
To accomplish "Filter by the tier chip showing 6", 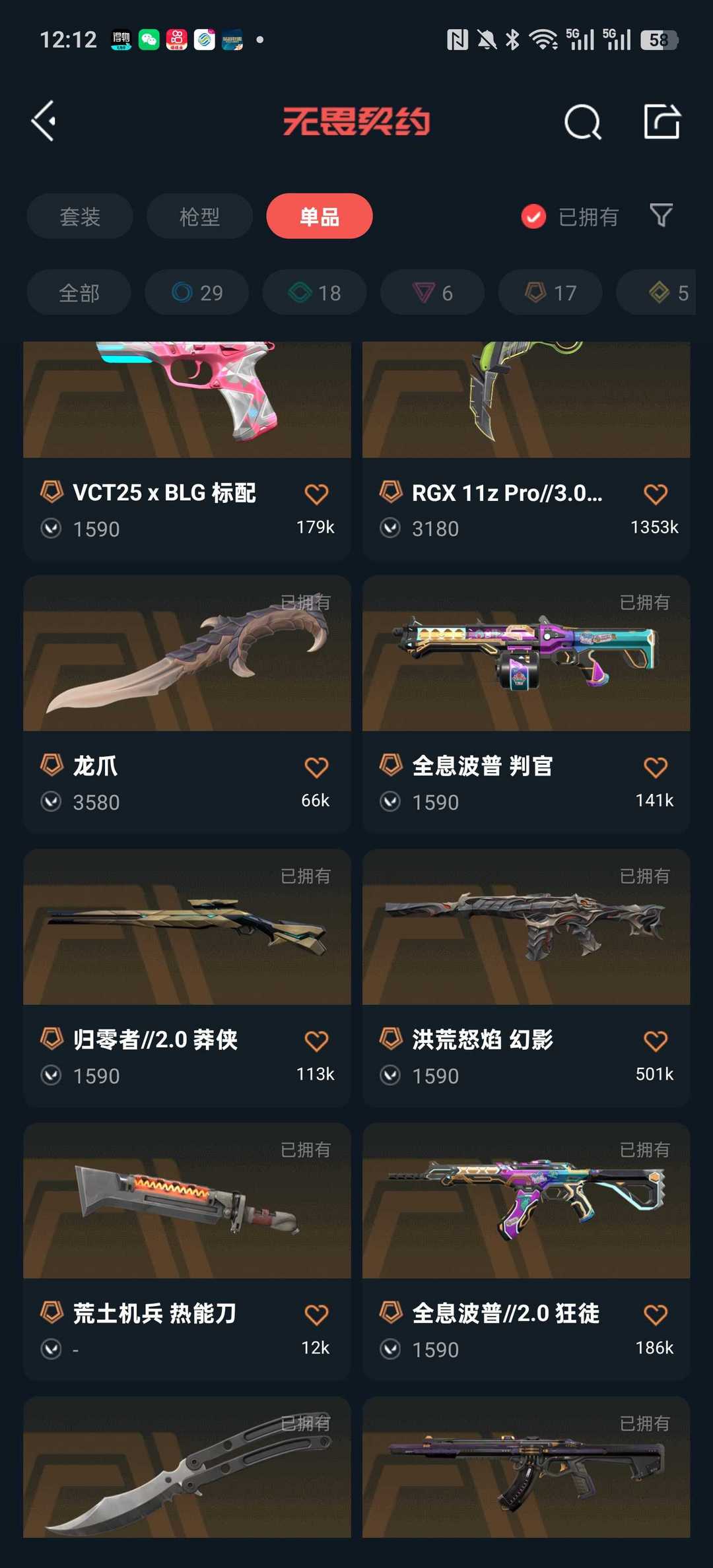I will click(432, 292).
